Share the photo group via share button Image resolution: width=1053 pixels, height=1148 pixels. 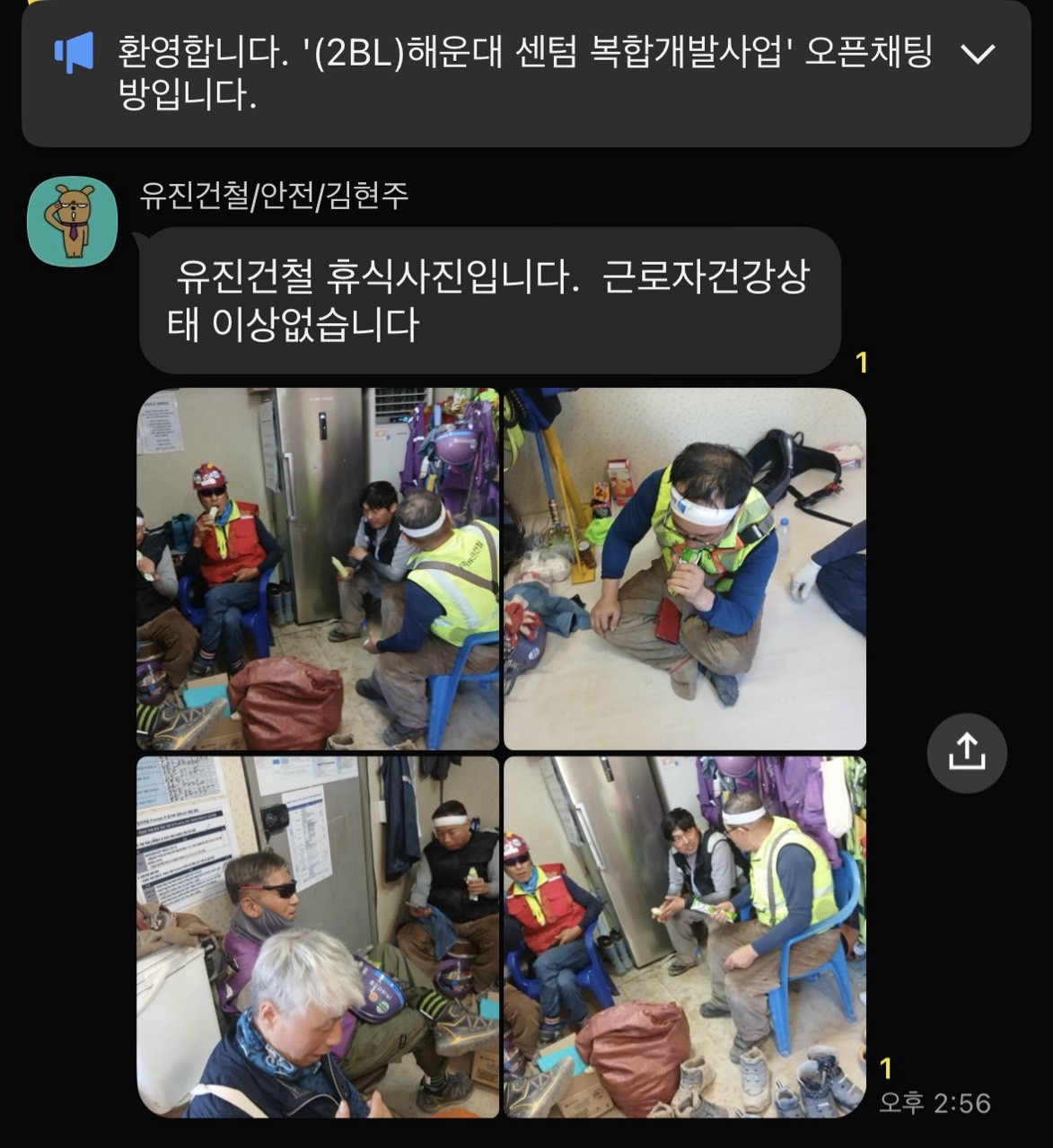pos(967,752)
